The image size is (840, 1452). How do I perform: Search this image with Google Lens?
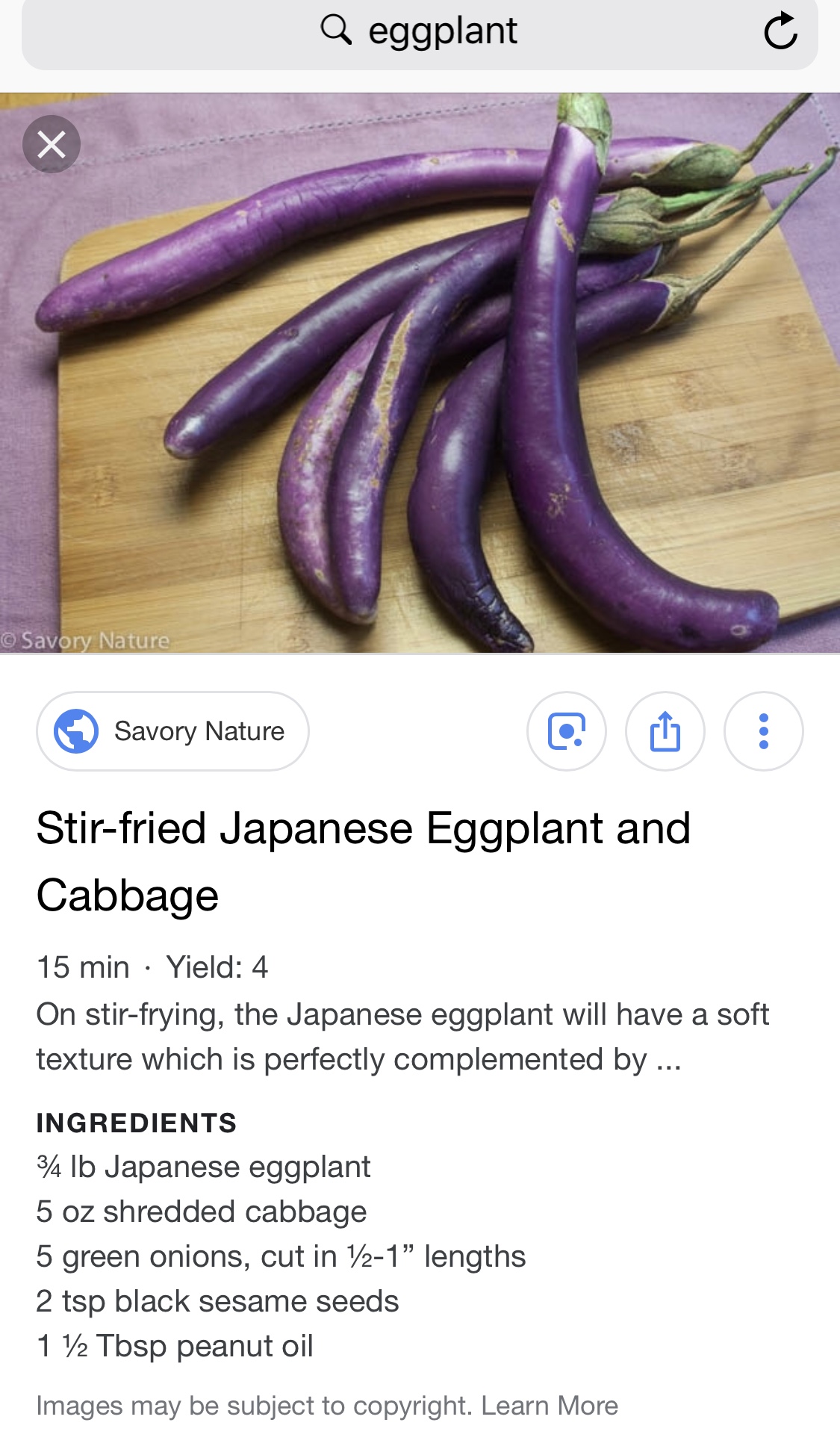566,731
